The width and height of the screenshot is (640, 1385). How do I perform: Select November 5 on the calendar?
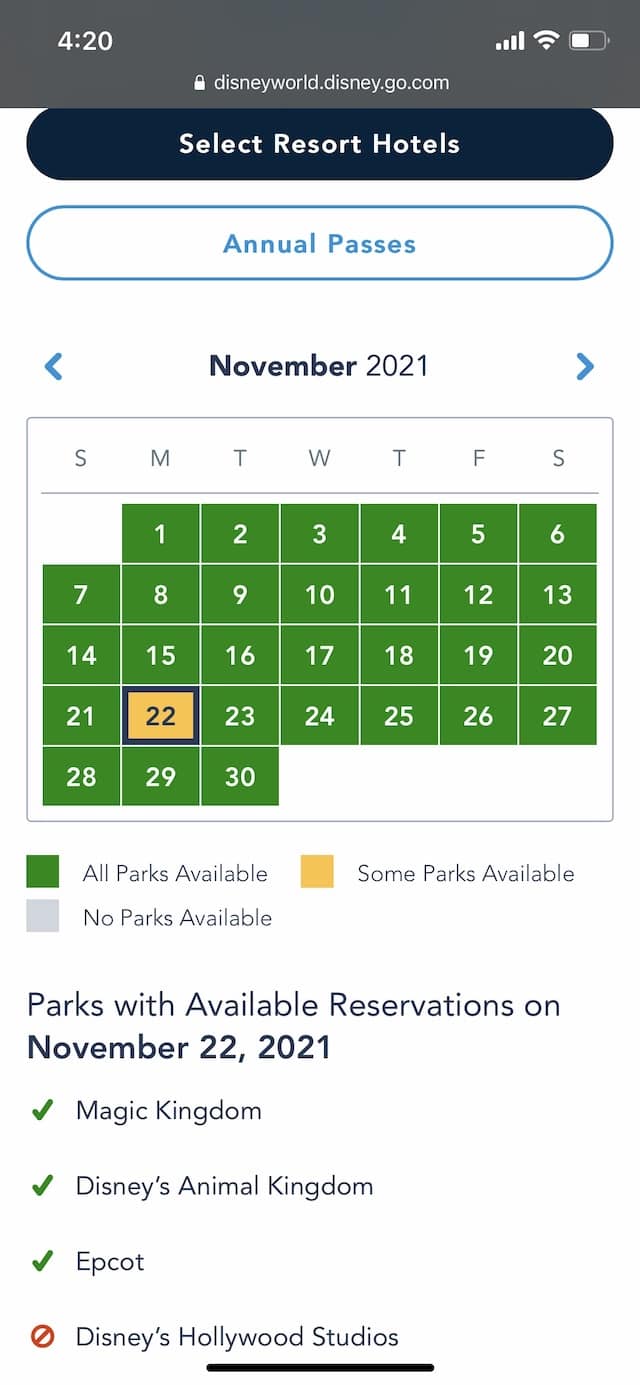click(478, 533)
